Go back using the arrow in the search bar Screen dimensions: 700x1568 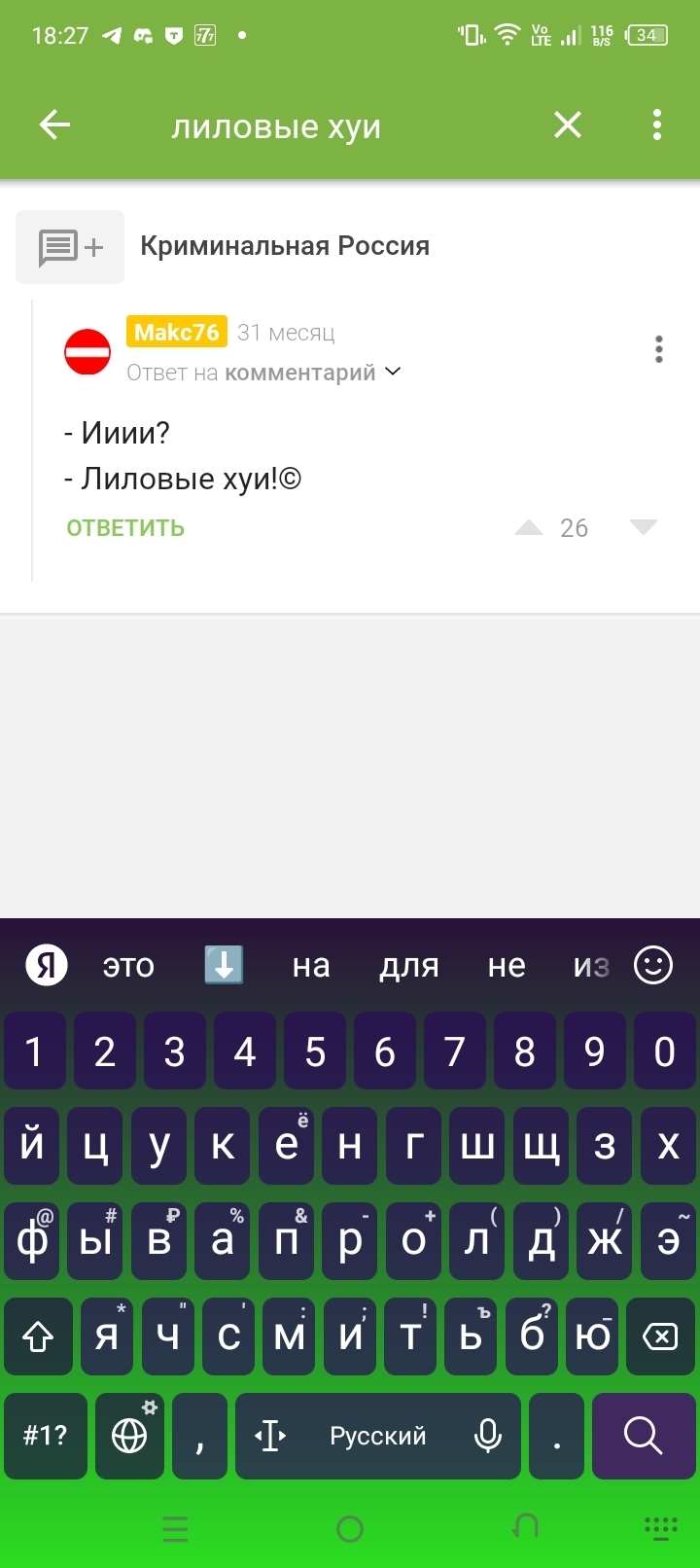point(54,125)
